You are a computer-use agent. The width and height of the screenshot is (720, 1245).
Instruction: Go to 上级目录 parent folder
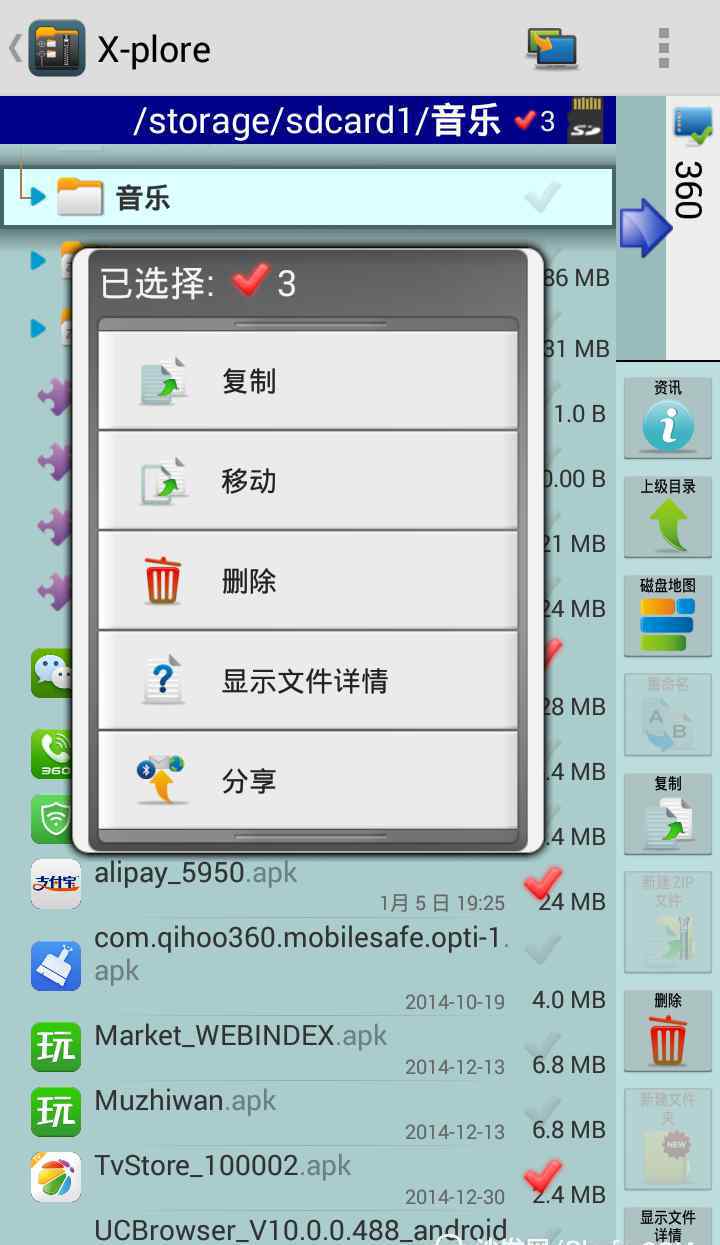pyautogui.click(x=668, y=516)
